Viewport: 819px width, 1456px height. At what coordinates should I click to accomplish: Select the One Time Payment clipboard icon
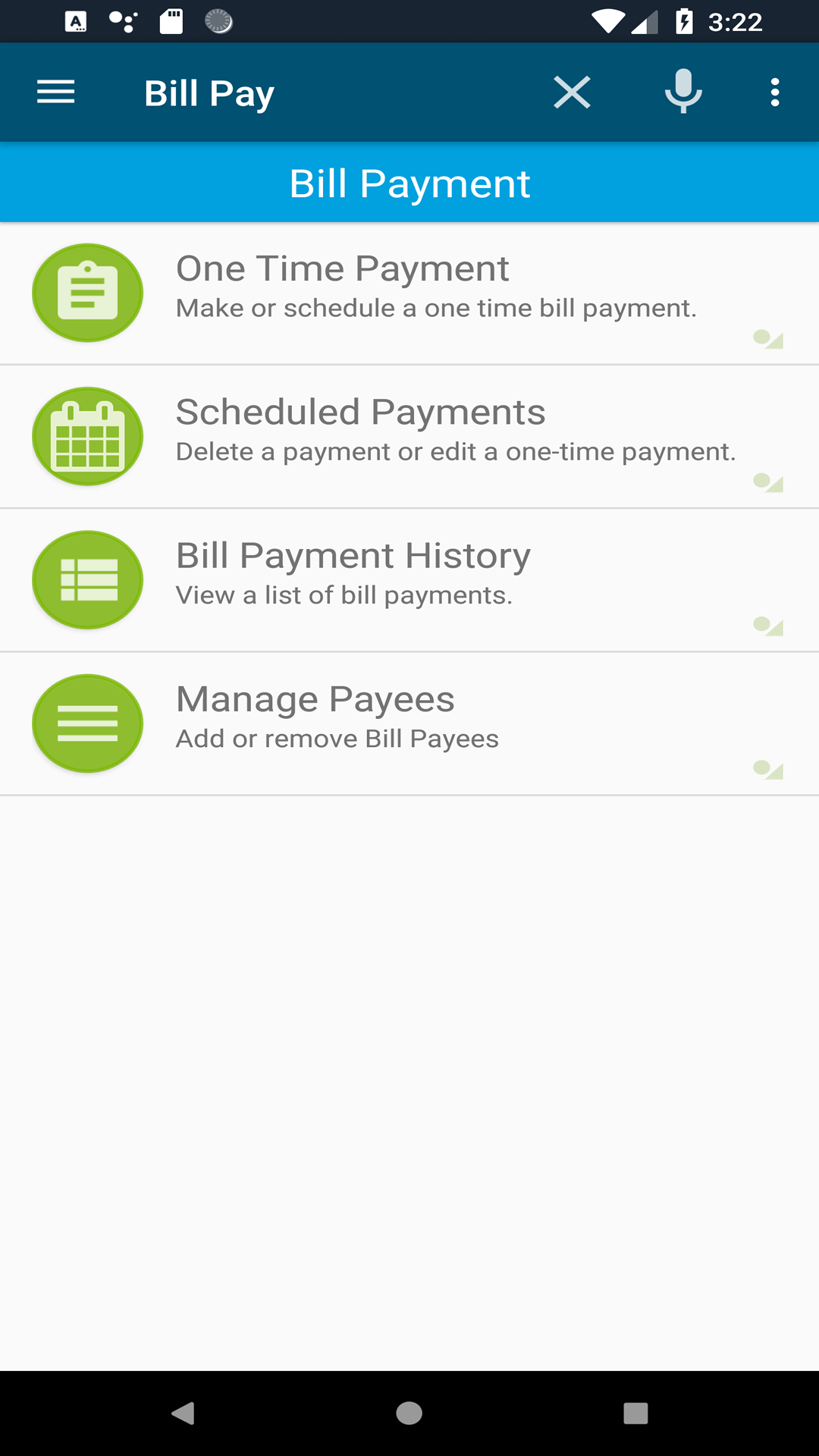(87, 293)
